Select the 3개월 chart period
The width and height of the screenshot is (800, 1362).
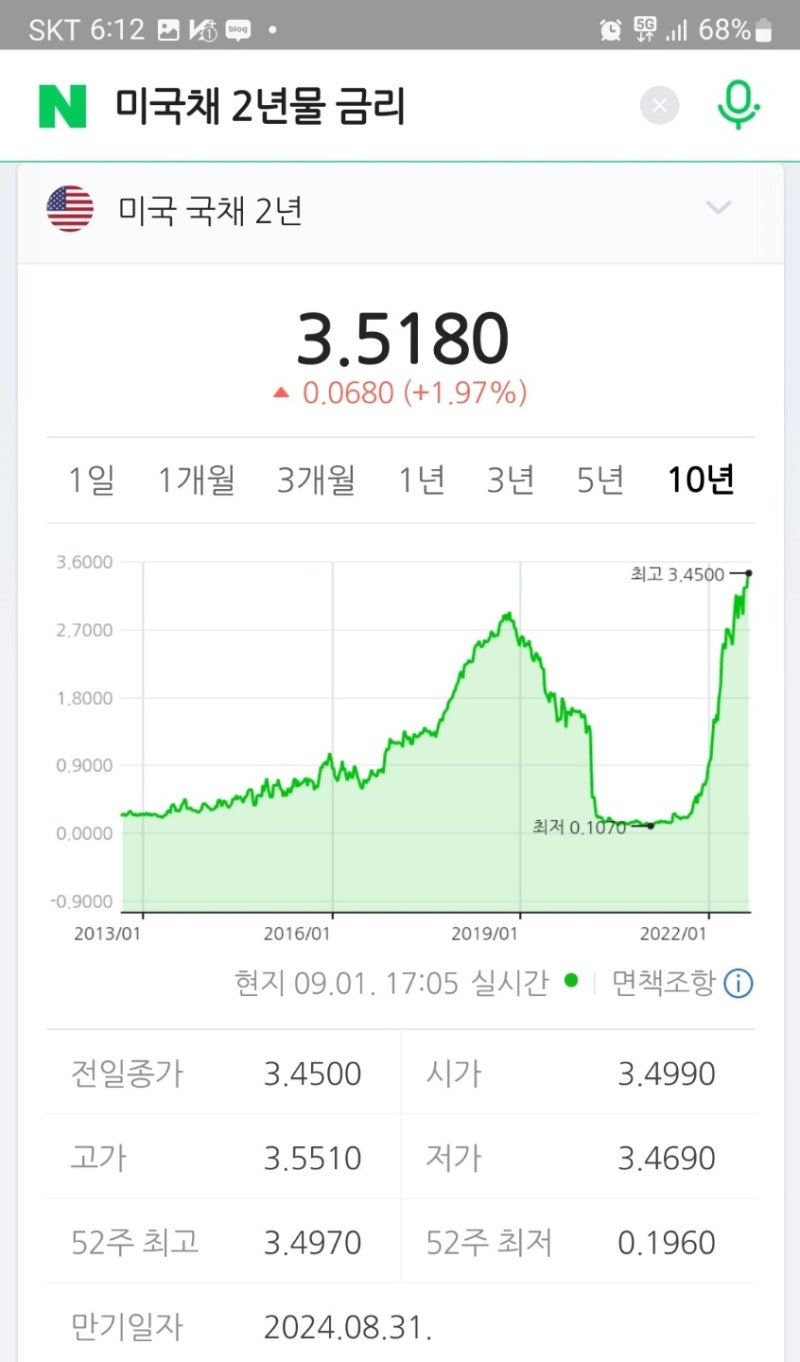click(x=316, y=479)
